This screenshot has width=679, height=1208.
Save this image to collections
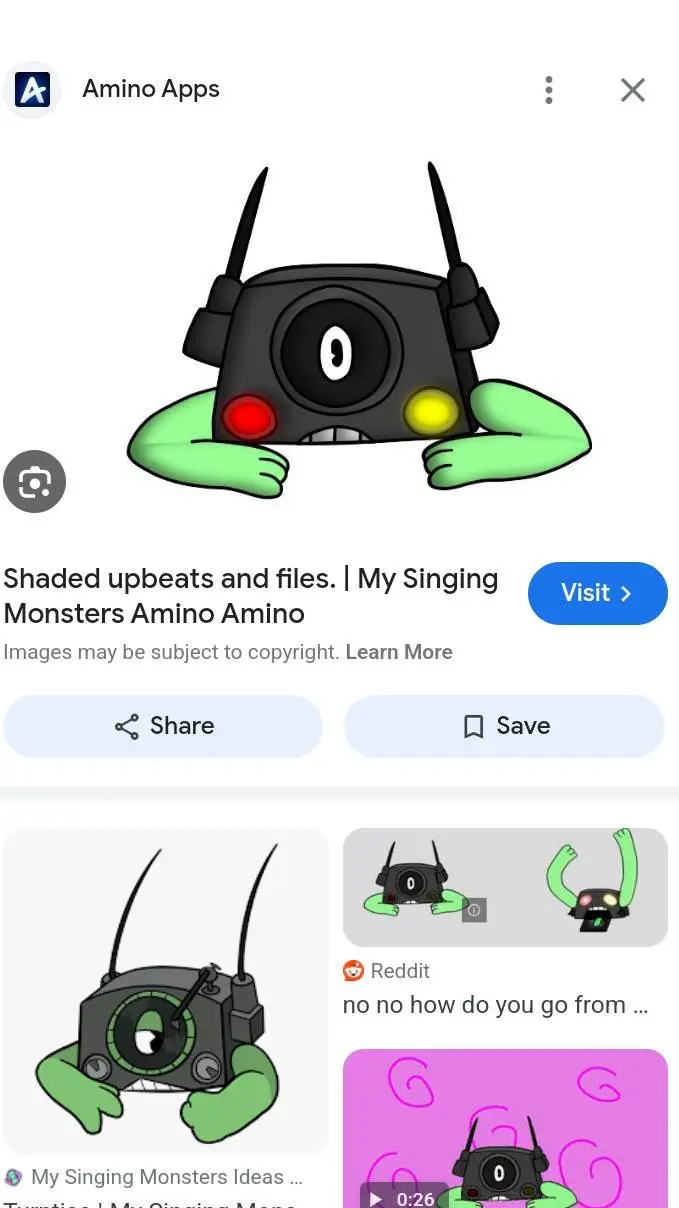click(504, 726)
